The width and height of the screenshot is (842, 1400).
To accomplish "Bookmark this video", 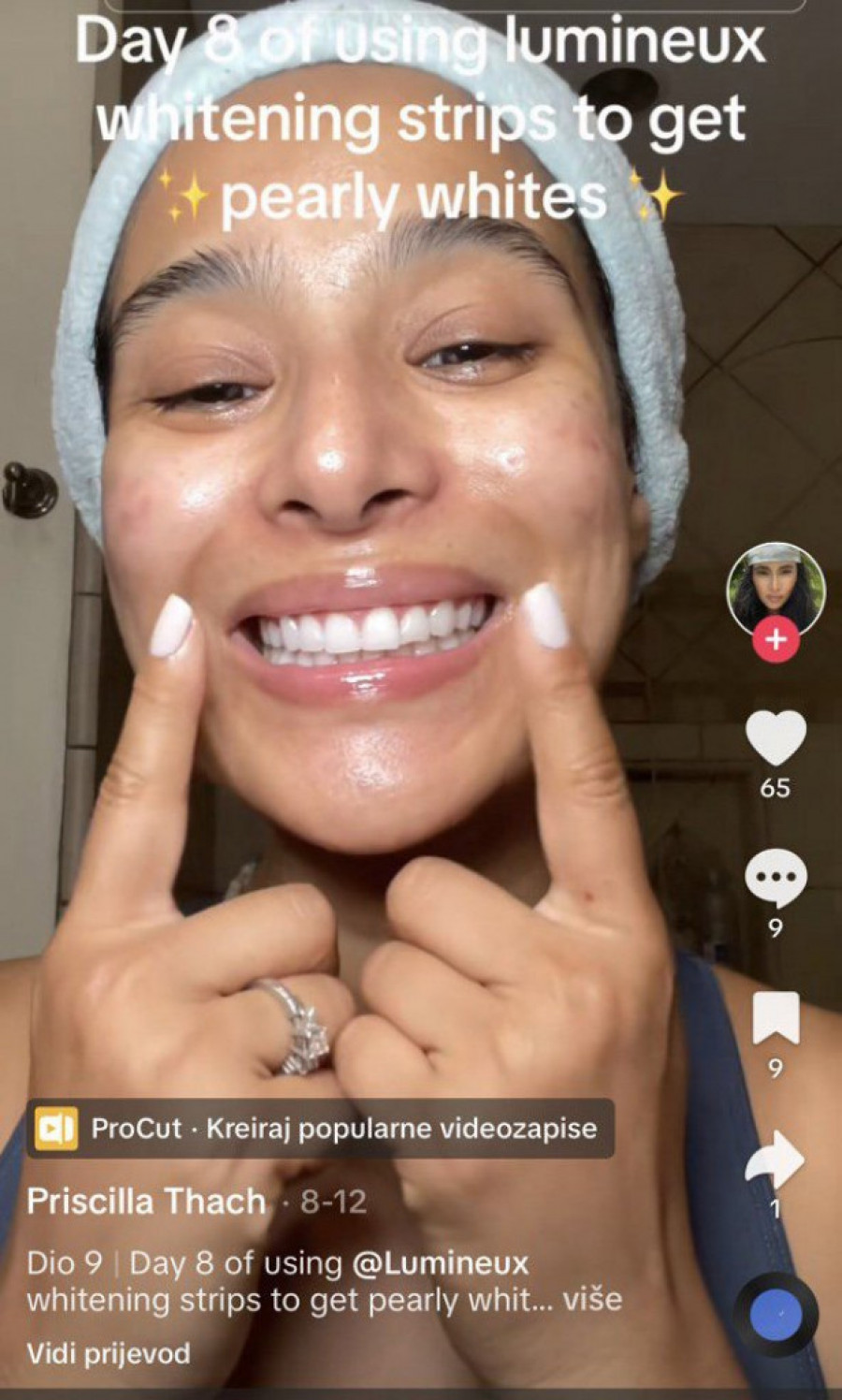I will click(776, 1018).
